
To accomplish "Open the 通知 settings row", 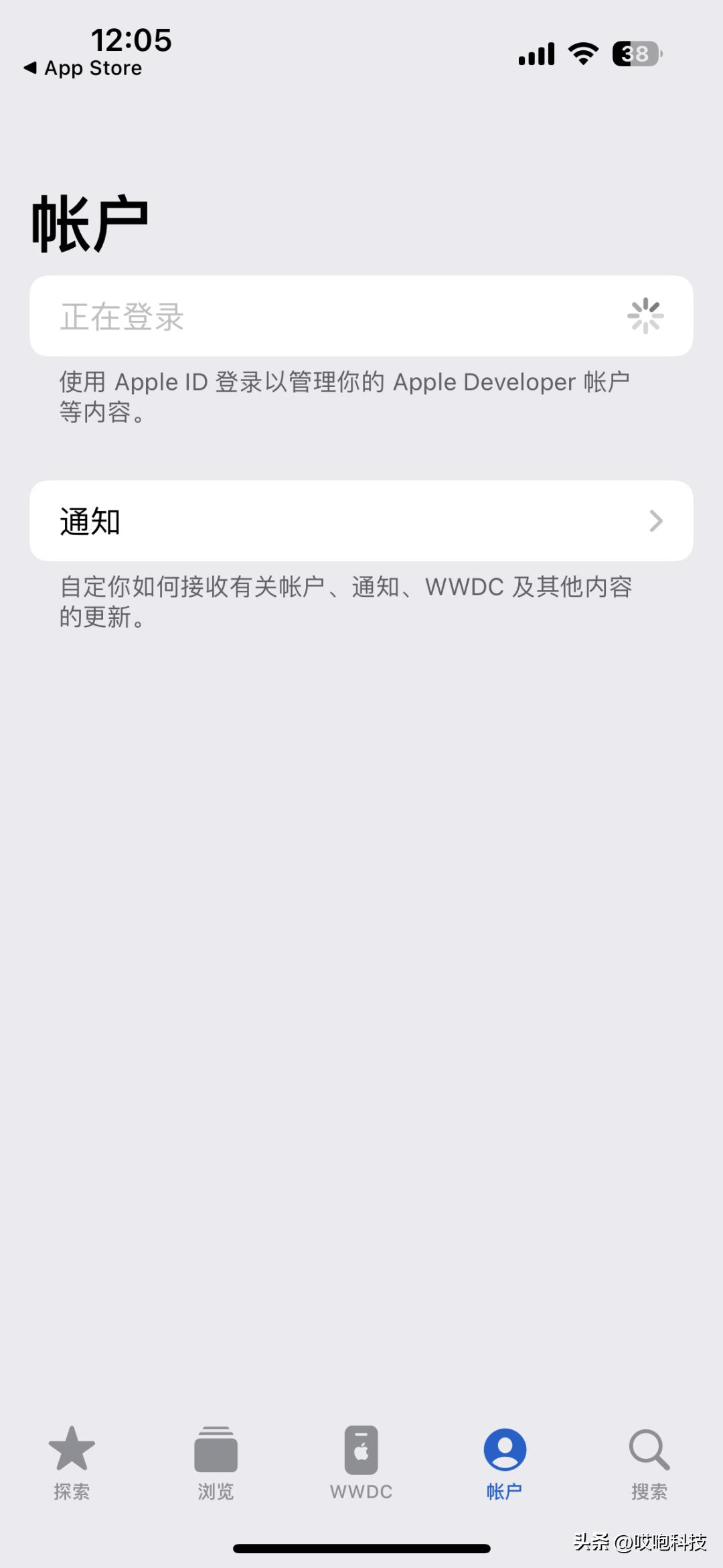I will [x=361, y=521].
